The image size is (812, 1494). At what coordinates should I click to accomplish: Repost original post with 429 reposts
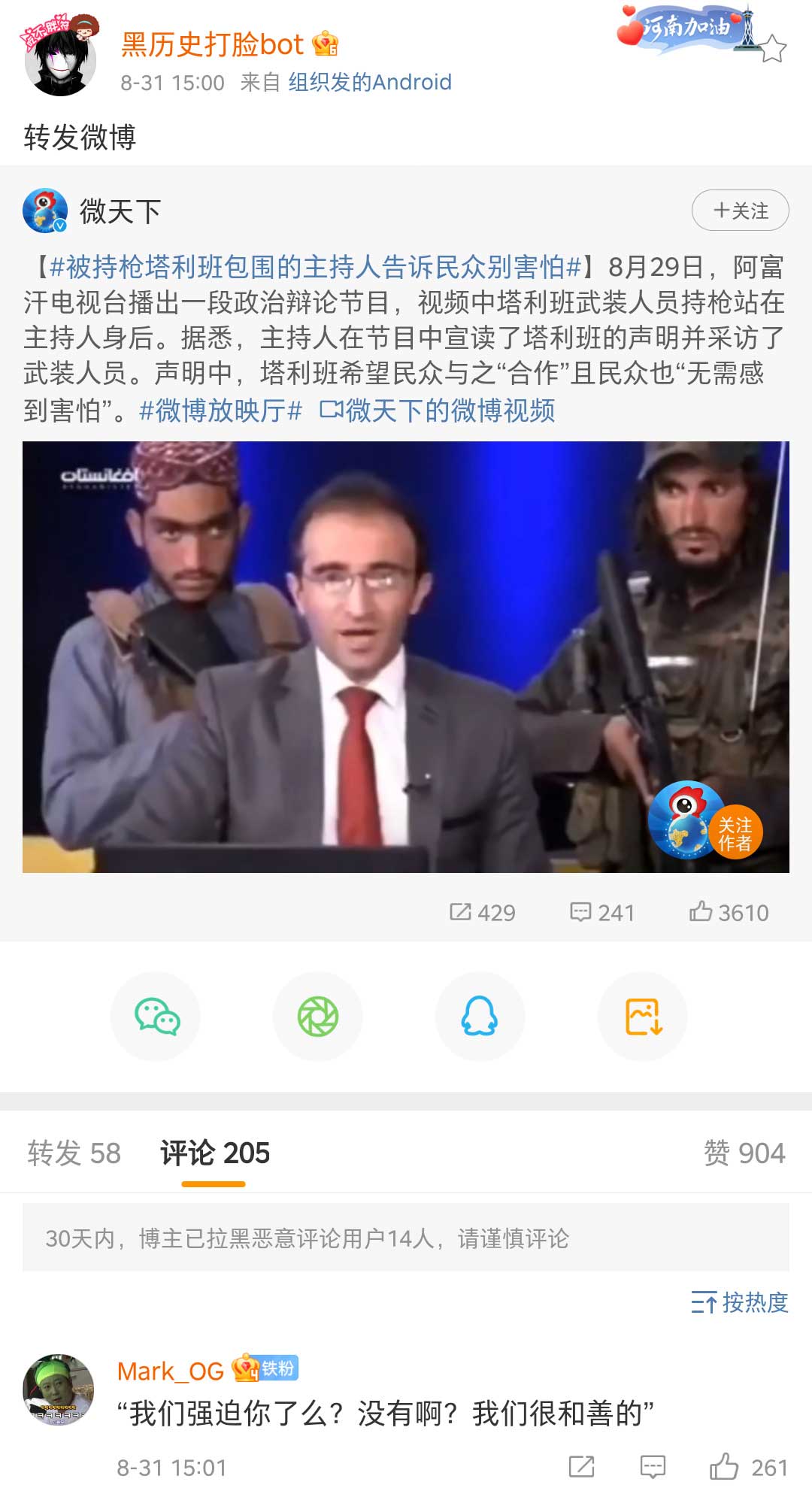coord(483,912)
